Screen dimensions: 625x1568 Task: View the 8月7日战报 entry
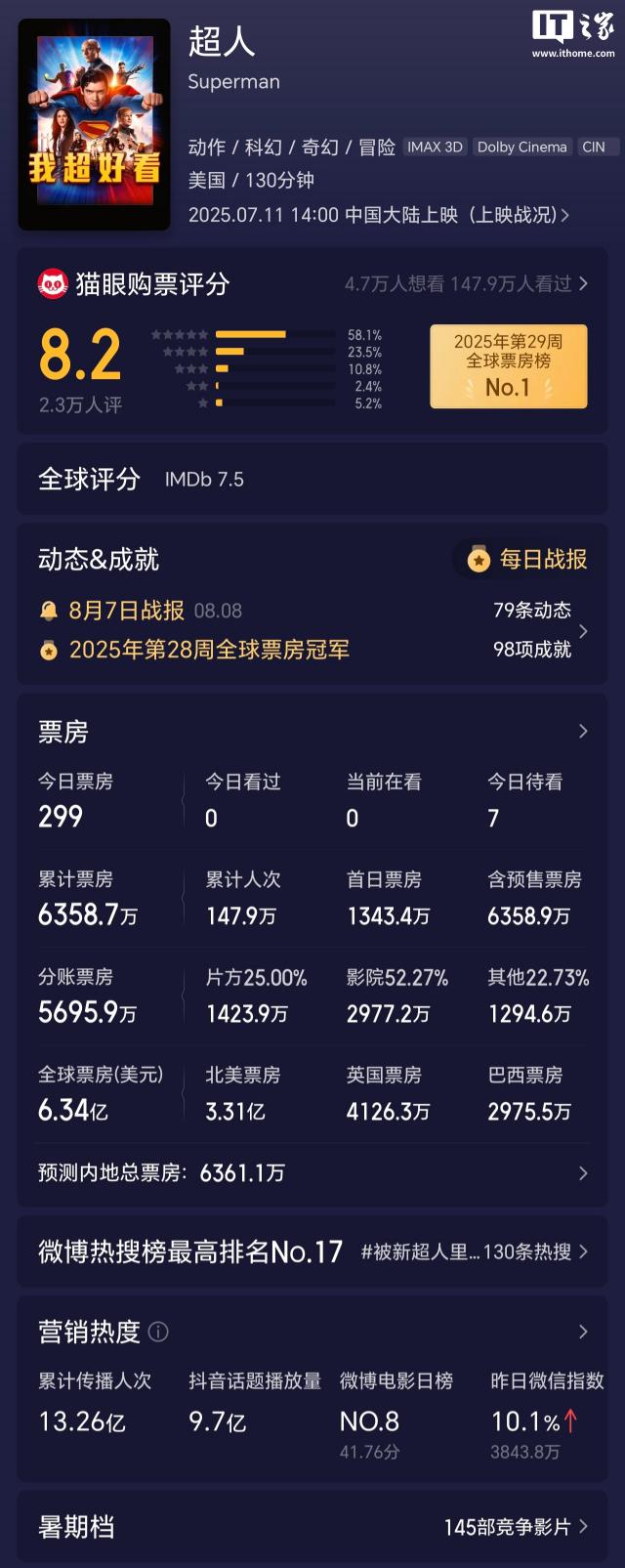pos(127,611)
